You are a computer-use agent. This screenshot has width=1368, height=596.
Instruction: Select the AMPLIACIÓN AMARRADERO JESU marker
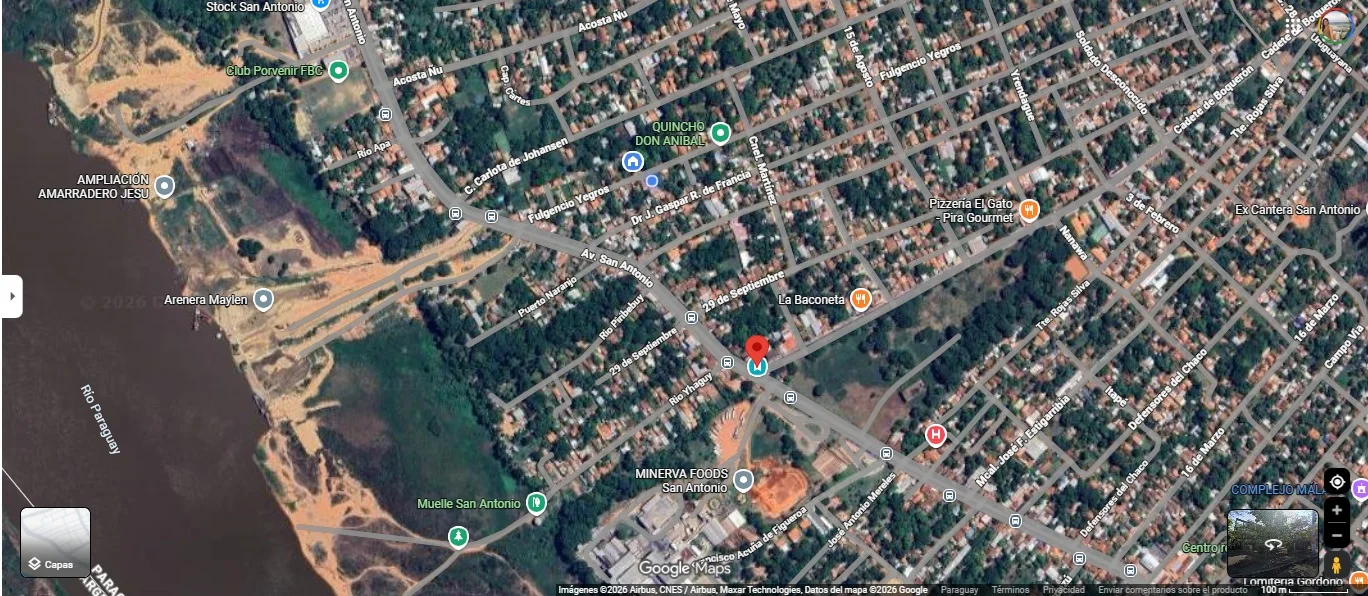[x=164, y=186]
